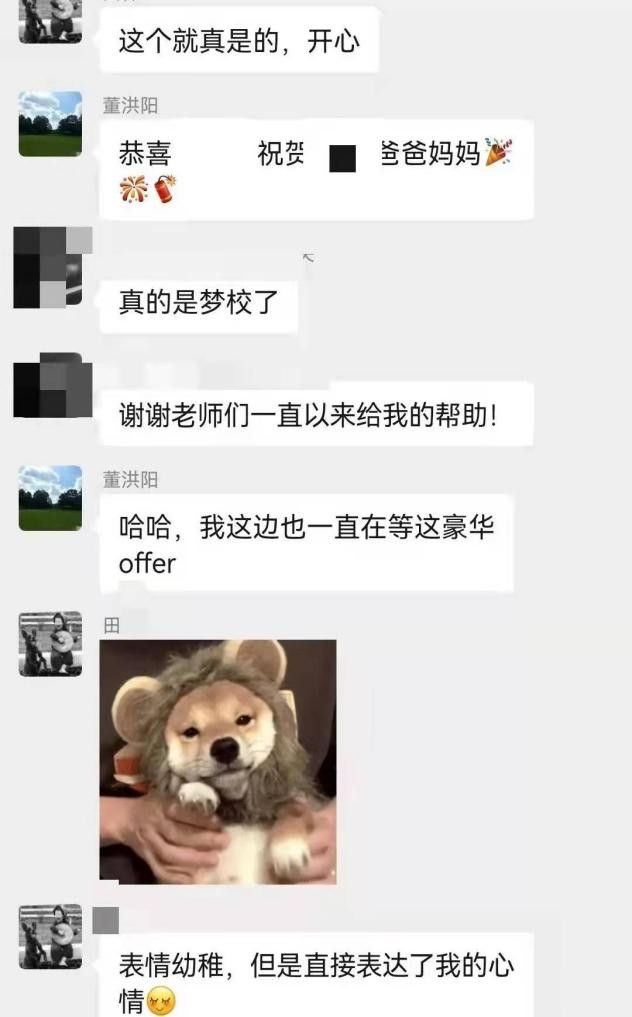The image size is (632, 1017).
Task: Open the avatar beside 表情幼稚 message
Action: point(50,937)
